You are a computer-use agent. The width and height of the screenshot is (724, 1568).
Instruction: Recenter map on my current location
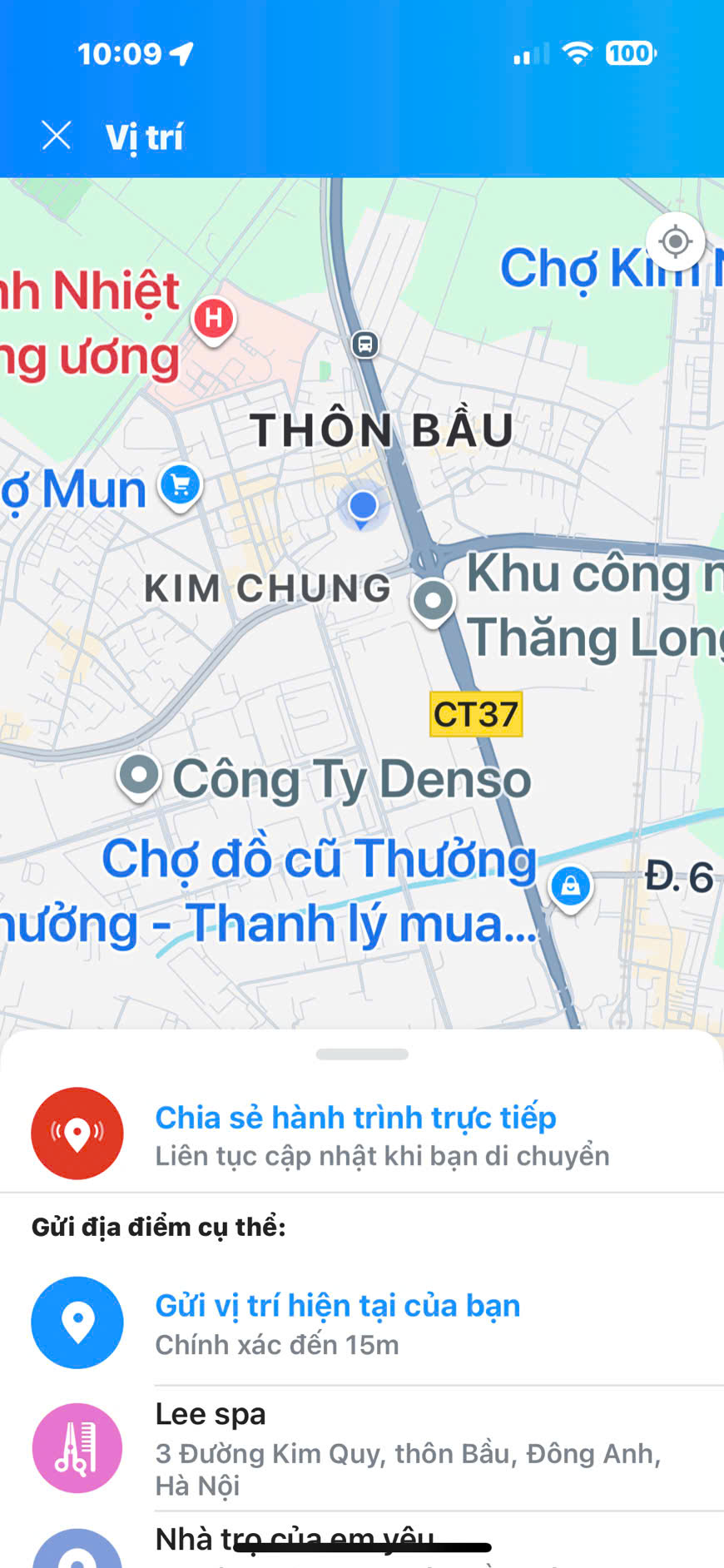pyautogui.click(x=675, y=242)
